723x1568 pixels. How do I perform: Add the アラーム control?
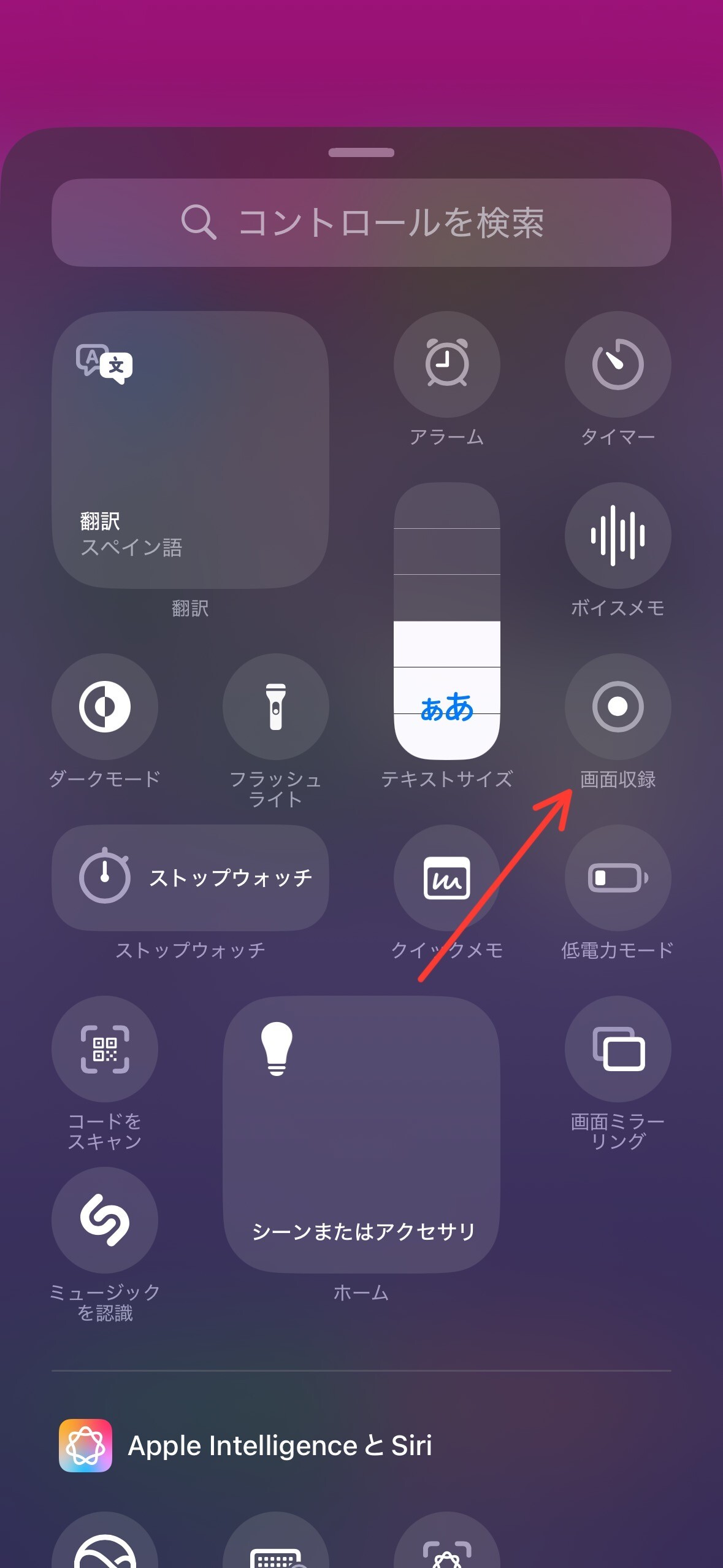point(446,364)
